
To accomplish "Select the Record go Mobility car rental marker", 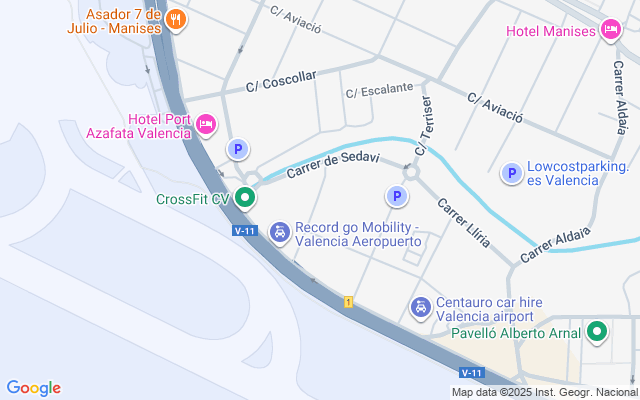I will tap(280, 232).
